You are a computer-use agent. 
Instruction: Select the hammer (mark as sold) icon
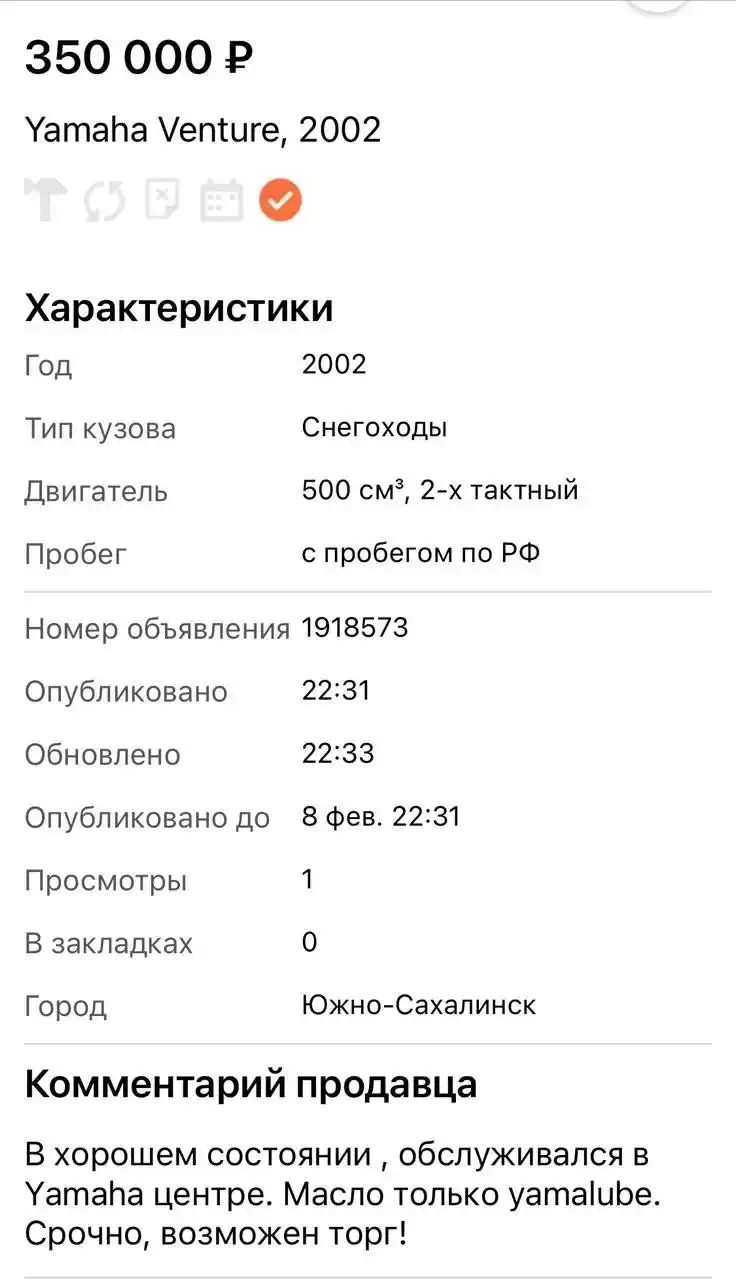(x=45, y=200)
